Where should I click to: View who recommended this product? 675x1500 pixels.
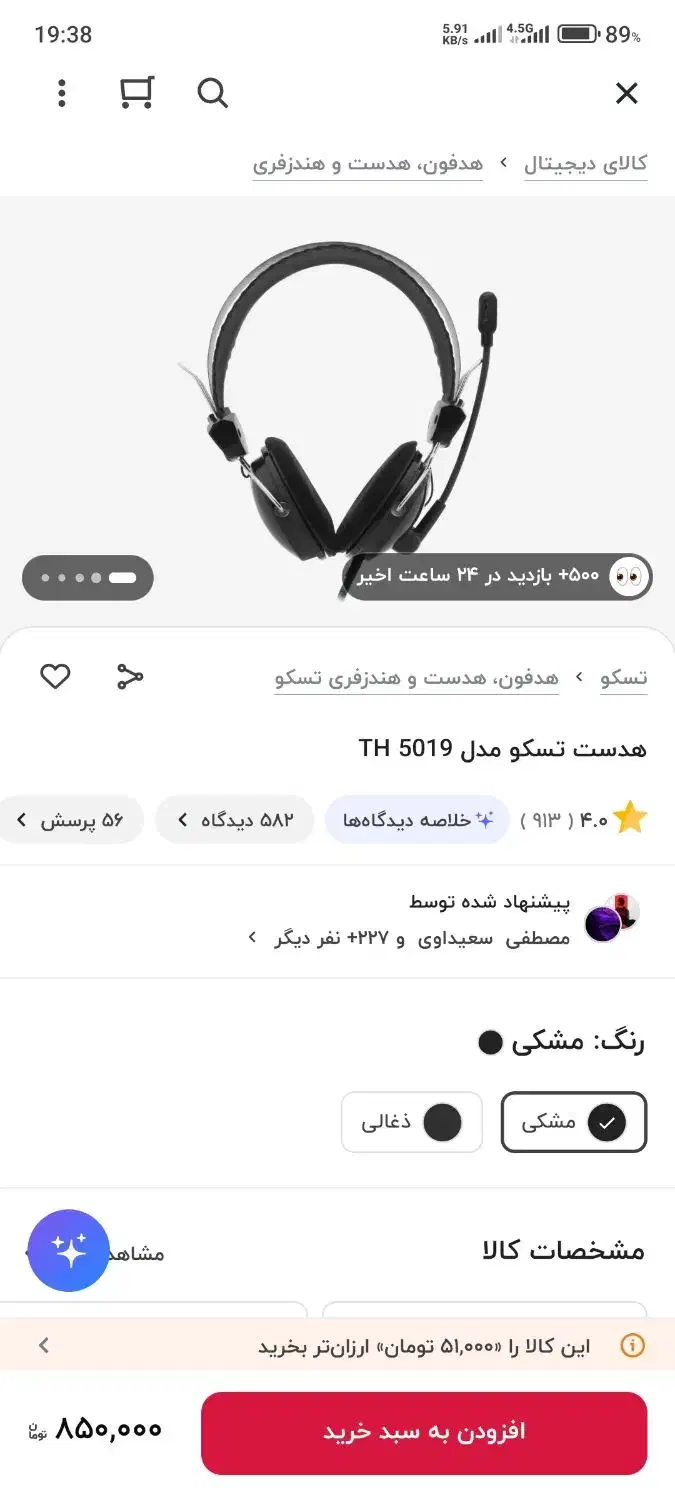(440, 920)
